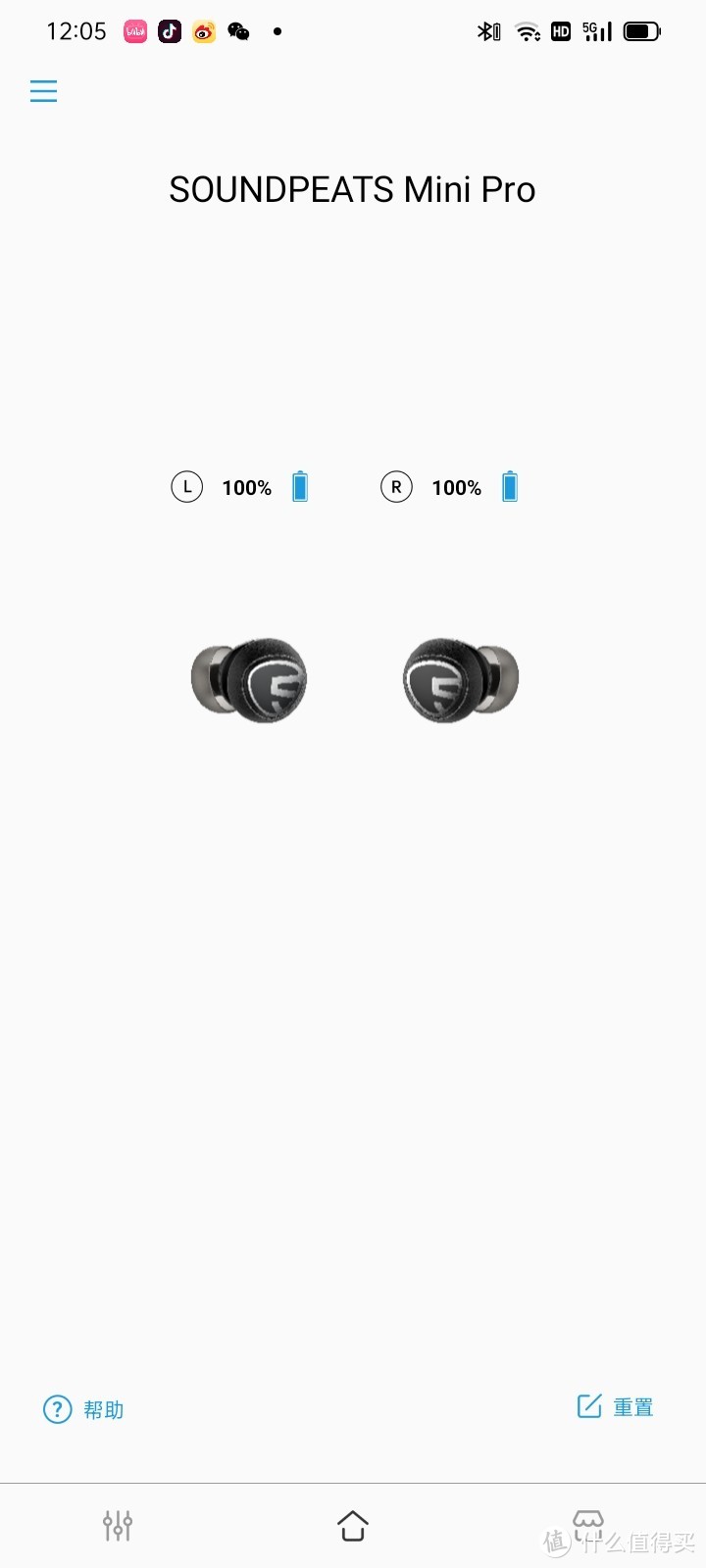This screenshot has height=1568, width=706.
Task: Tap the Weibo notification icon in the status bar
Action: coord(203,30)
